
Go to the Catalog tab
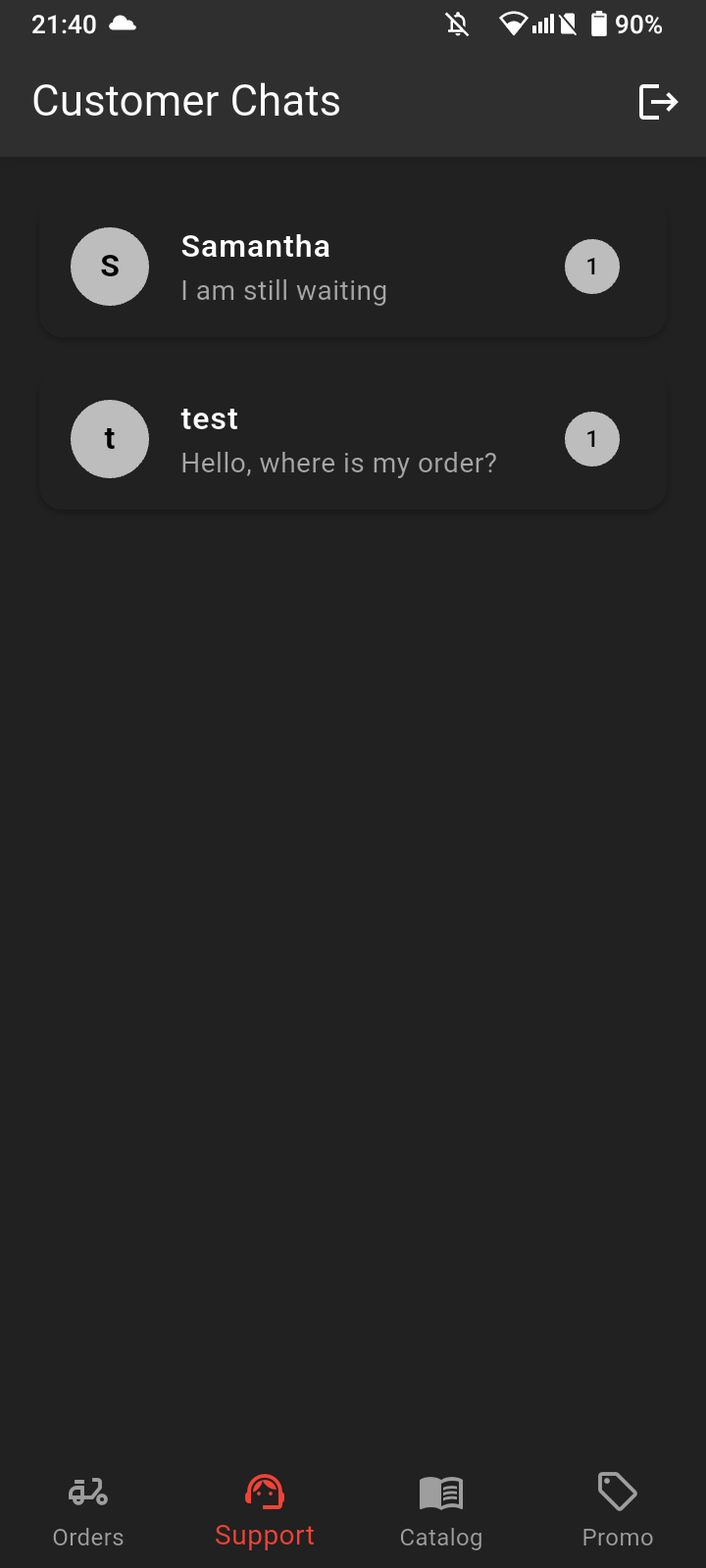click(x=441, y=1511)
